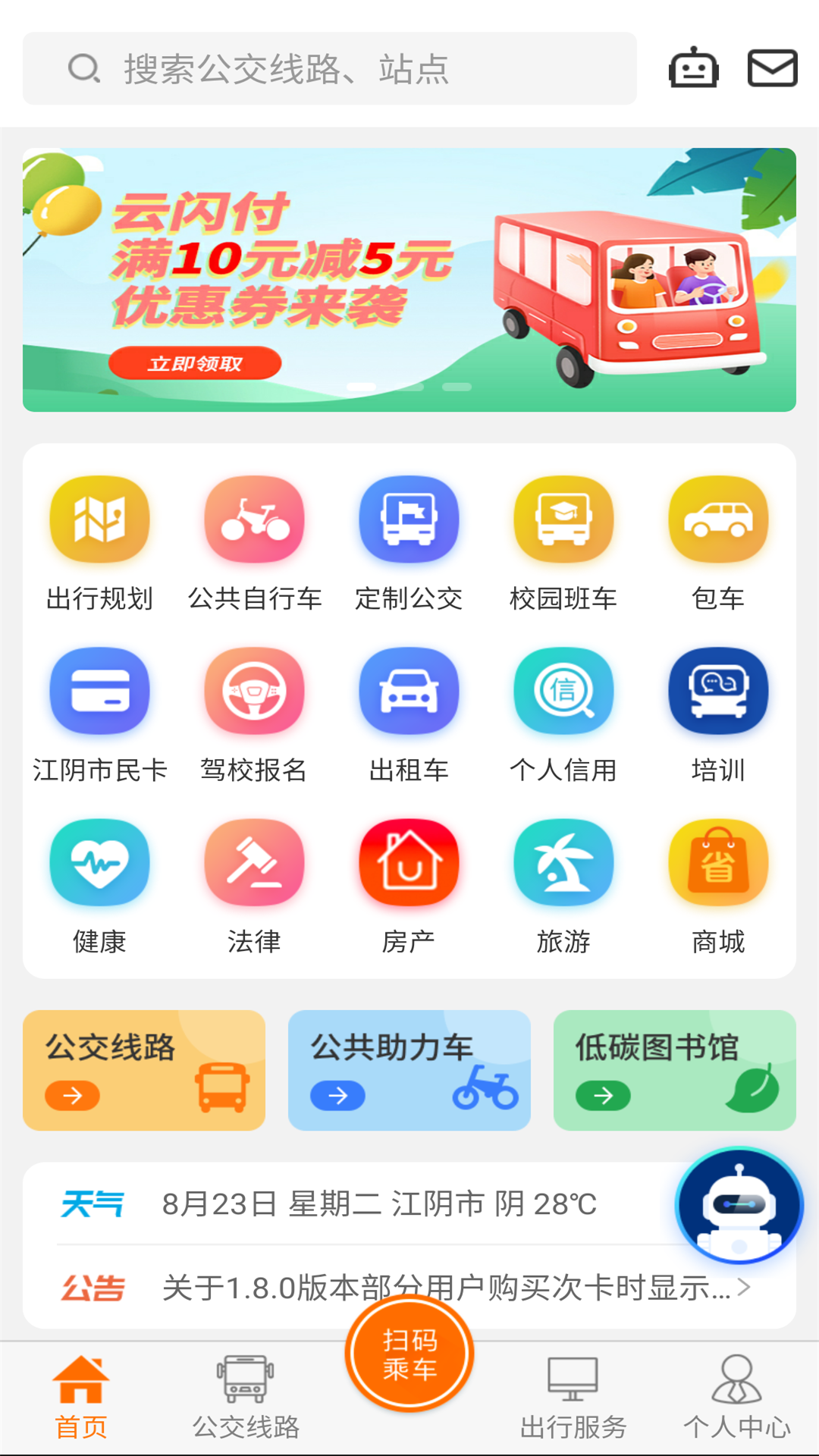The width and height of the screenshot is (819, 1456).
Task: Open the 低碳图书馆 green card
Action: [x=675, y=1070]
